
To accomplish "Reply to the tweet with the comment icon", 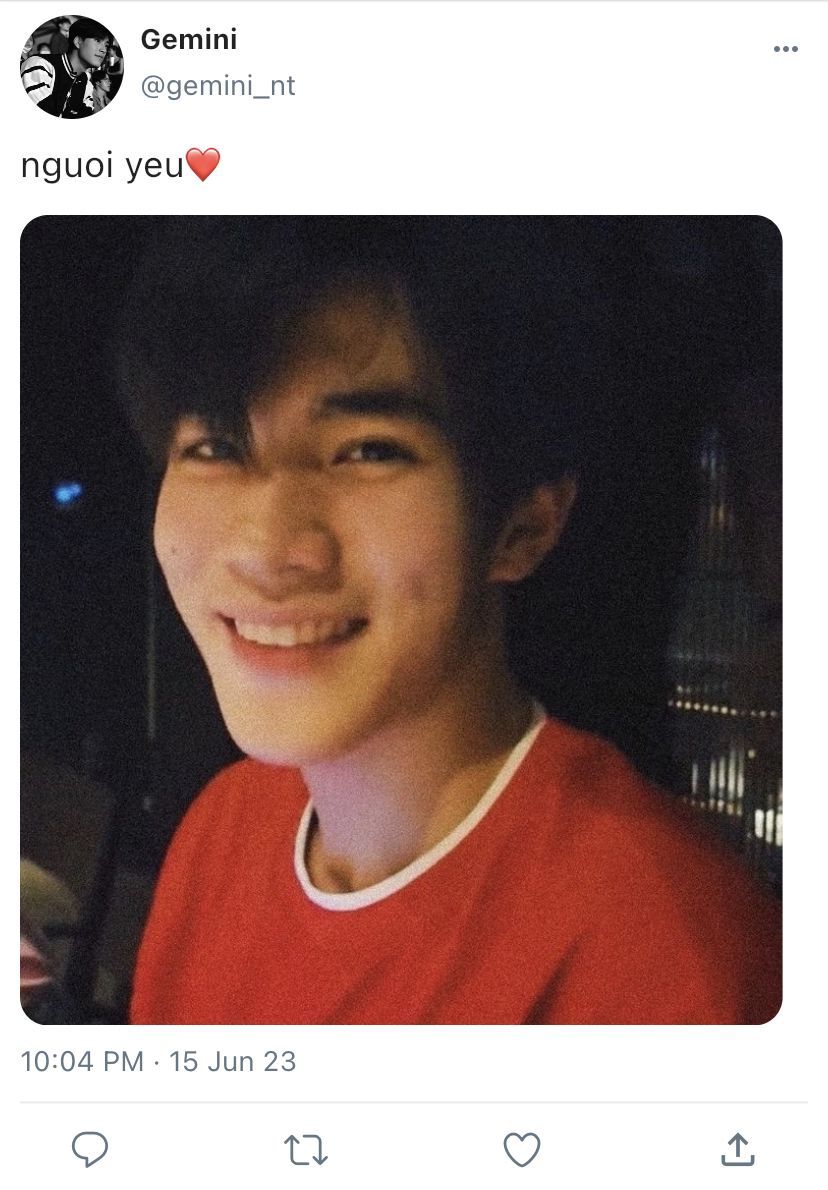I will tap(90, 1149).
